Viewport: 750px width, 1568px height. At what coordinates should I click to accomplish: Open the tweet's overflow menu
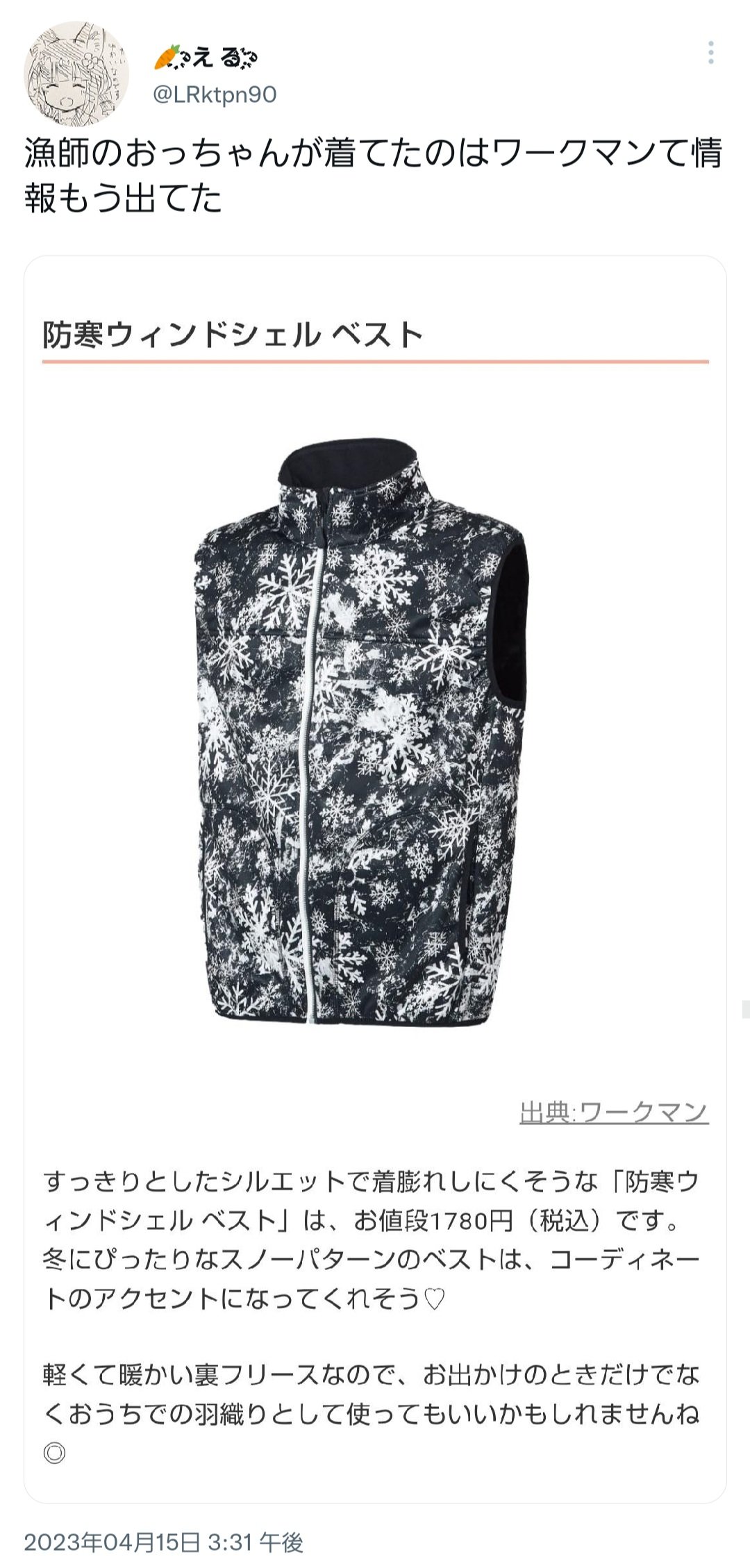(x=710, y=53)
